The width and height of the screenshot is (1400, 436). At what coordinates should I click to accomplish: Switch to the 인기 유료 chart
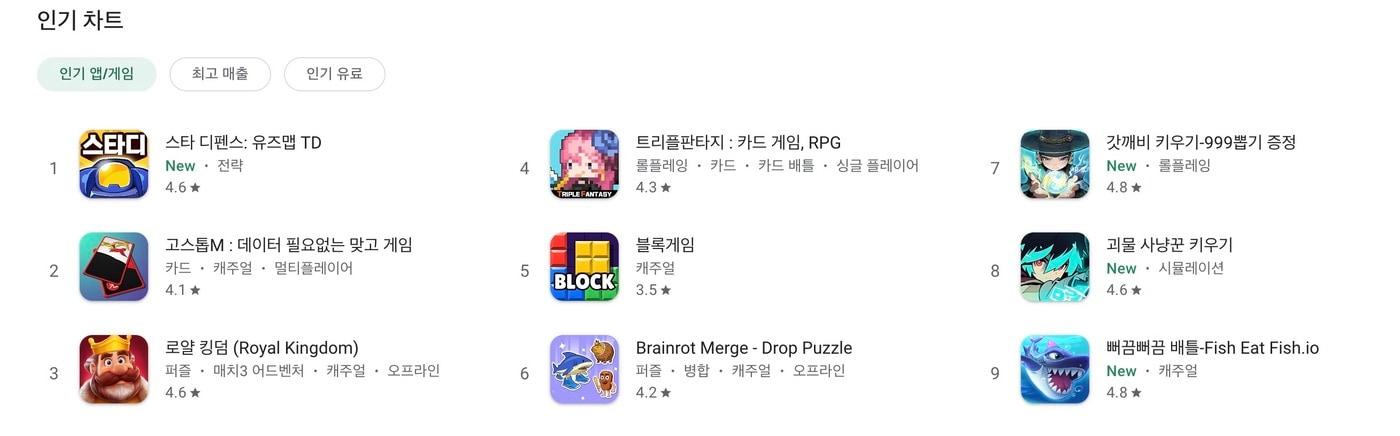(334, 74)
